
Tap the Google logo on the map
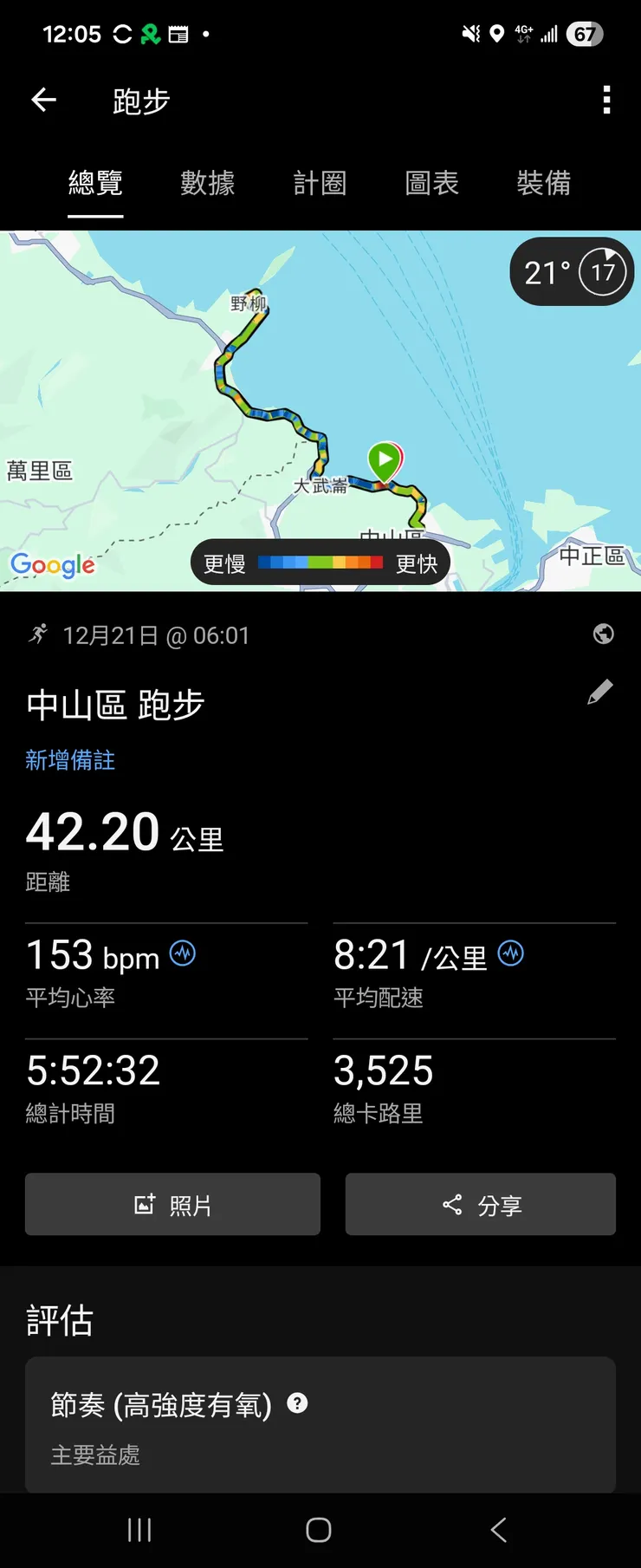click(53, 565)
